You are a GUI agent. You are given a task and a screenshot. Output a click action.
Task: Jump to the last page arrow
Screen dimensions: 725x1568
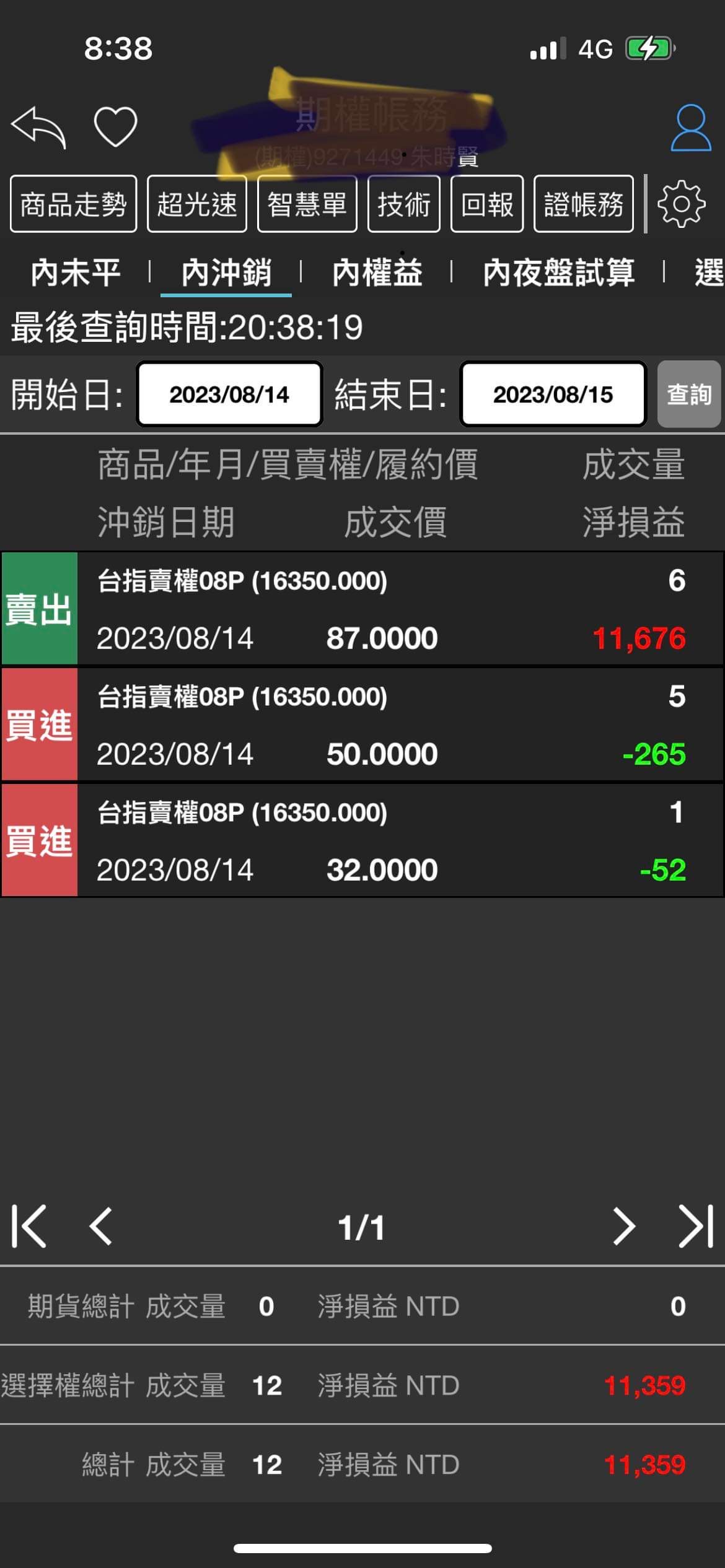pos(696,1226)
